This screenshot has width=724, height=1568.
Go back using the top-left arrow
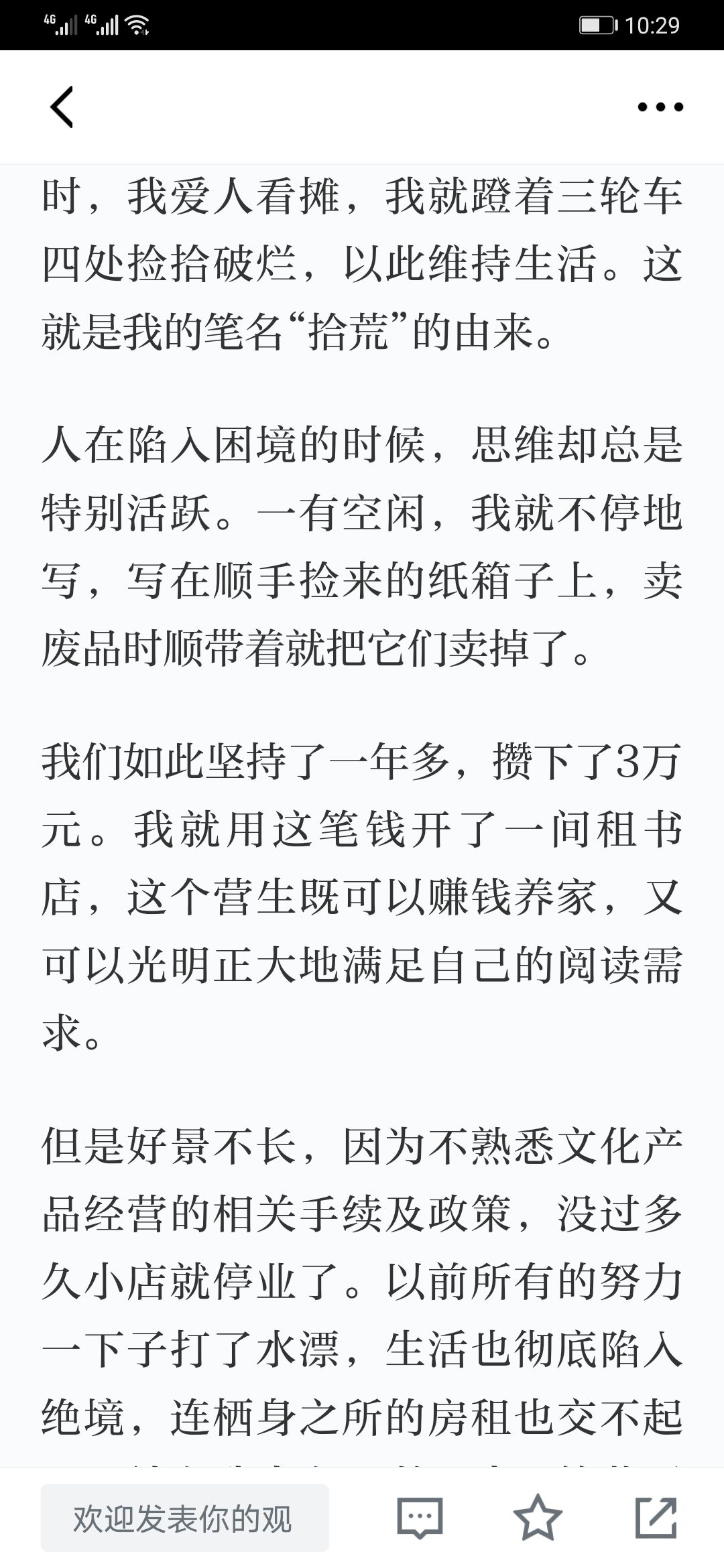pyautogui.click(x=62, y=107)
